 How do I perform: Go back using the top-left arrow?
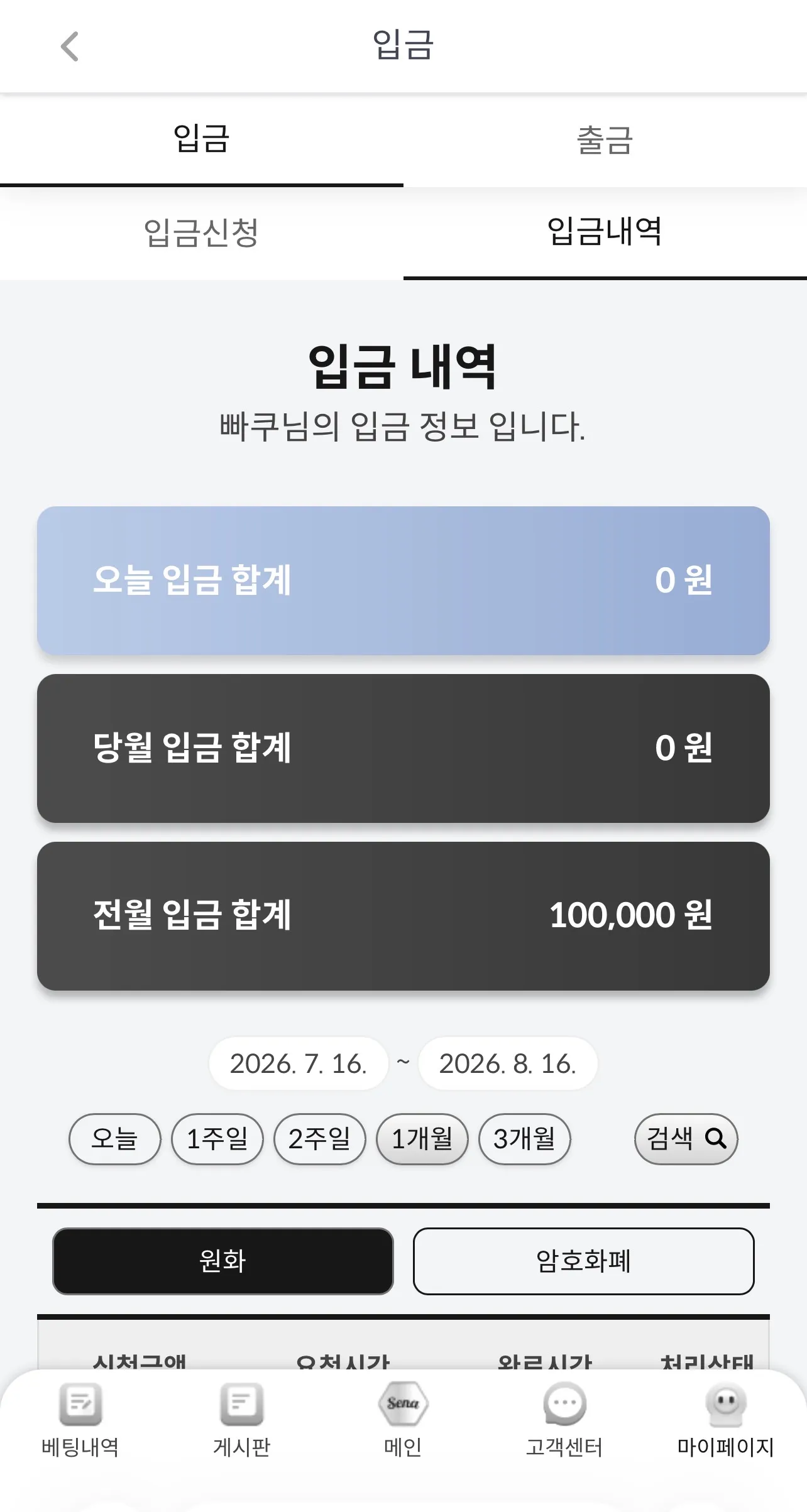70,46
